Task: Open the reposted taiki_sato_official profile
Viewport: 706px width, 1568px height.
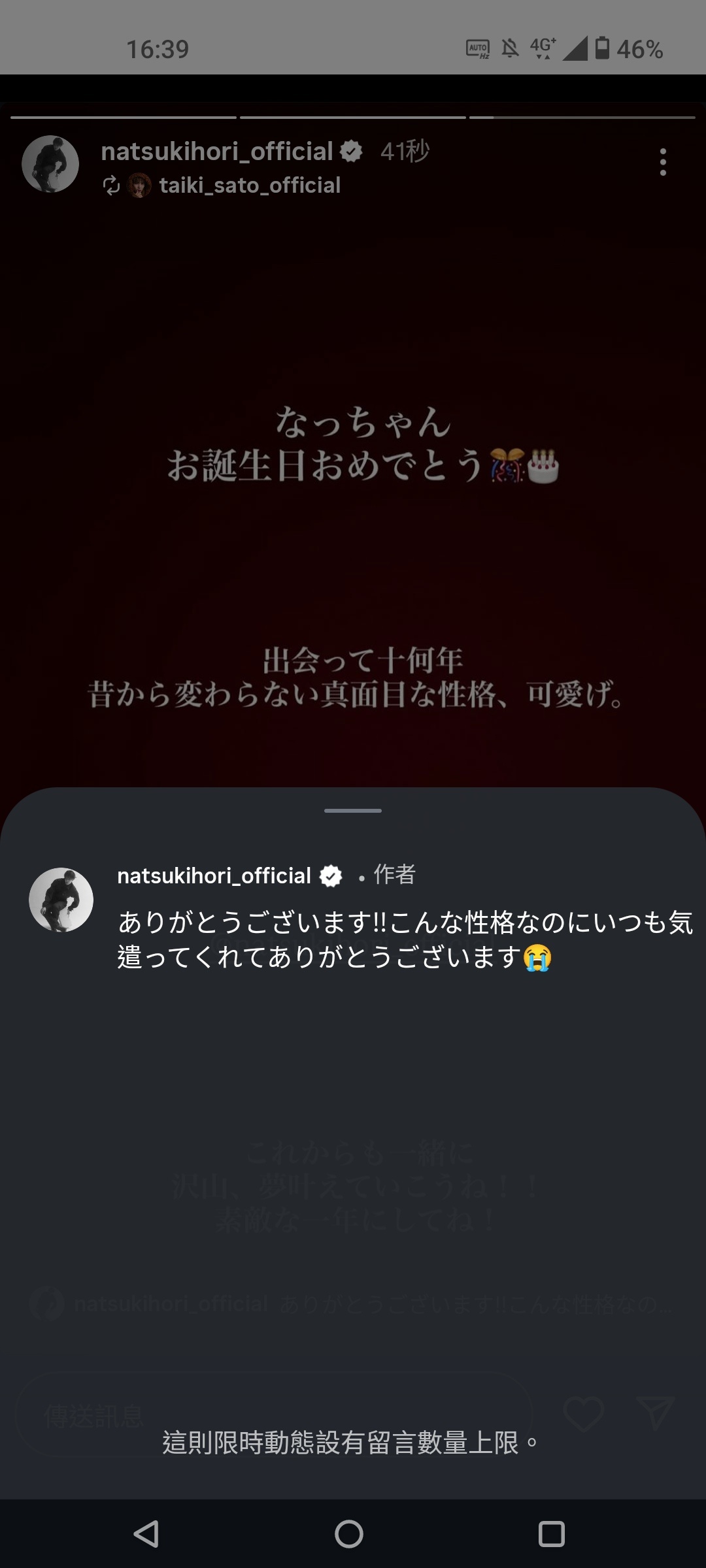Action: (249, 186)
